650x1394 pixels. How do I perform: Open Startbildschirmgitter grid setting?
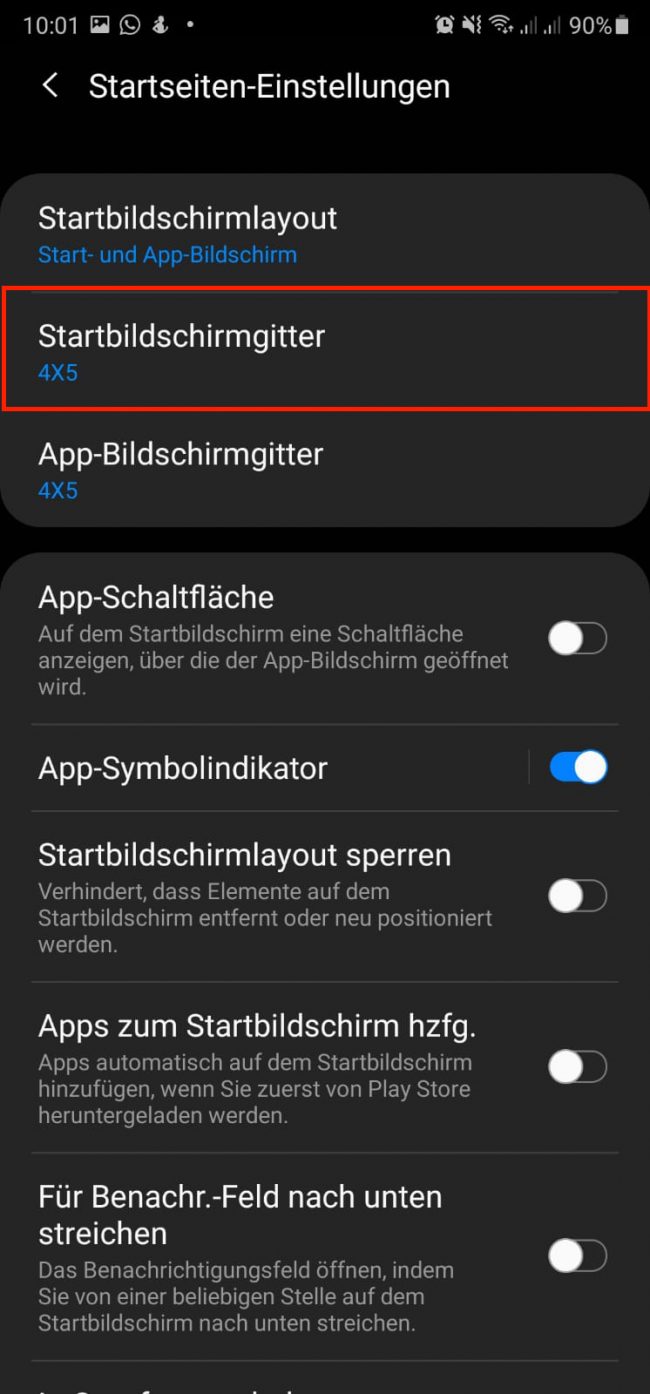[x=324, y=352]
